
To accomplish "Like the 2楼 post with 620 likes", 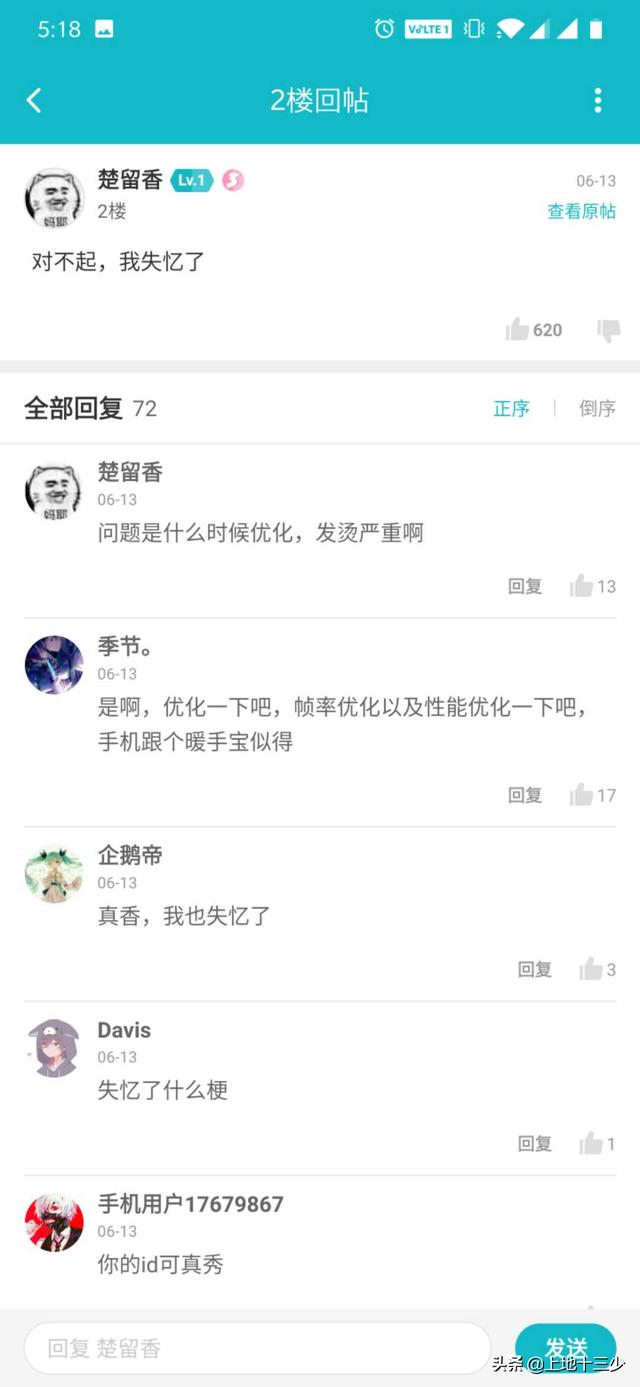I will click(534, 330).
